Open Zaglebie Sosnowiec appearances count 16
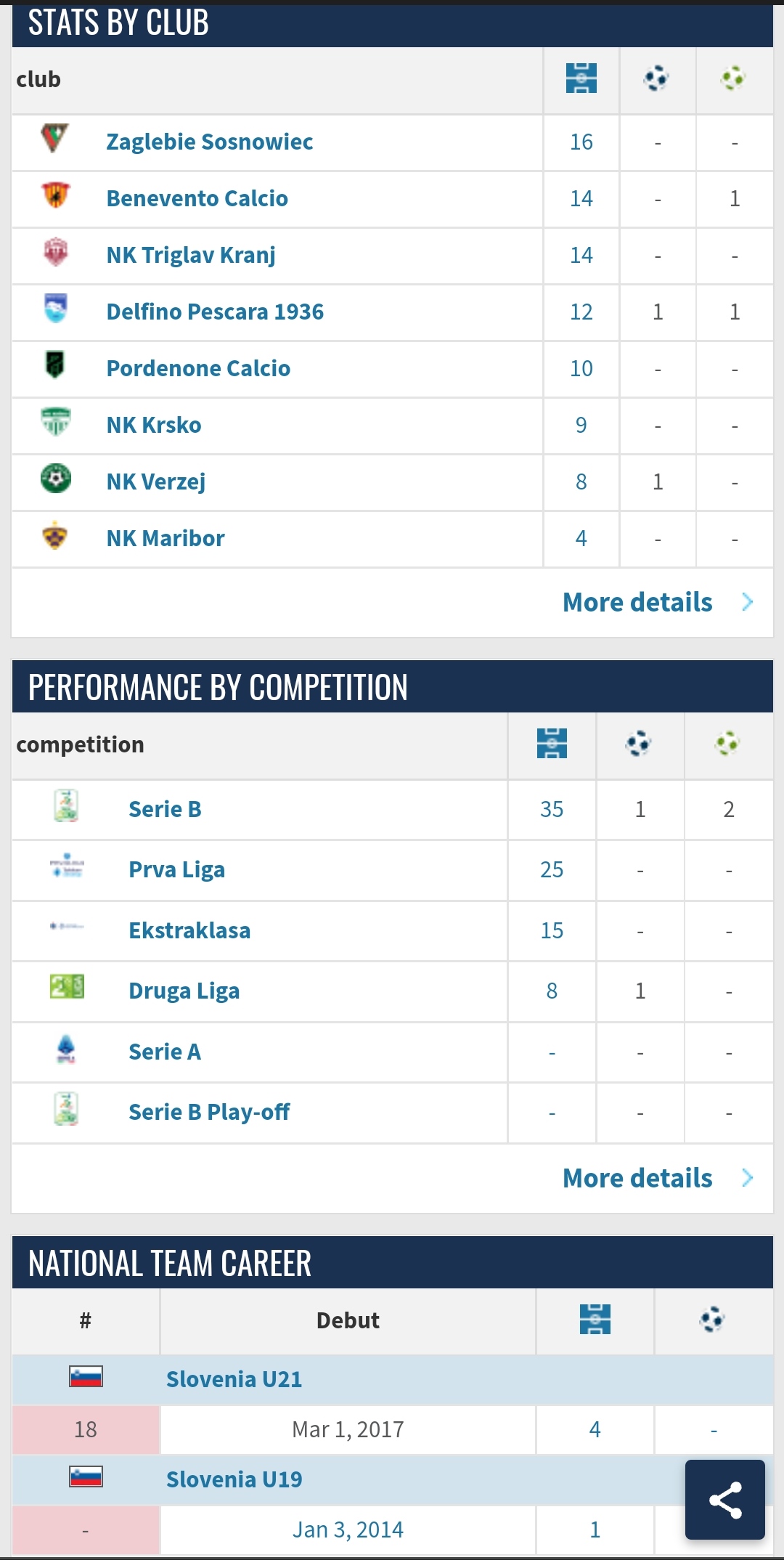Image resolution: width=784 pixels, height=1560 pixels. [581, 142]
